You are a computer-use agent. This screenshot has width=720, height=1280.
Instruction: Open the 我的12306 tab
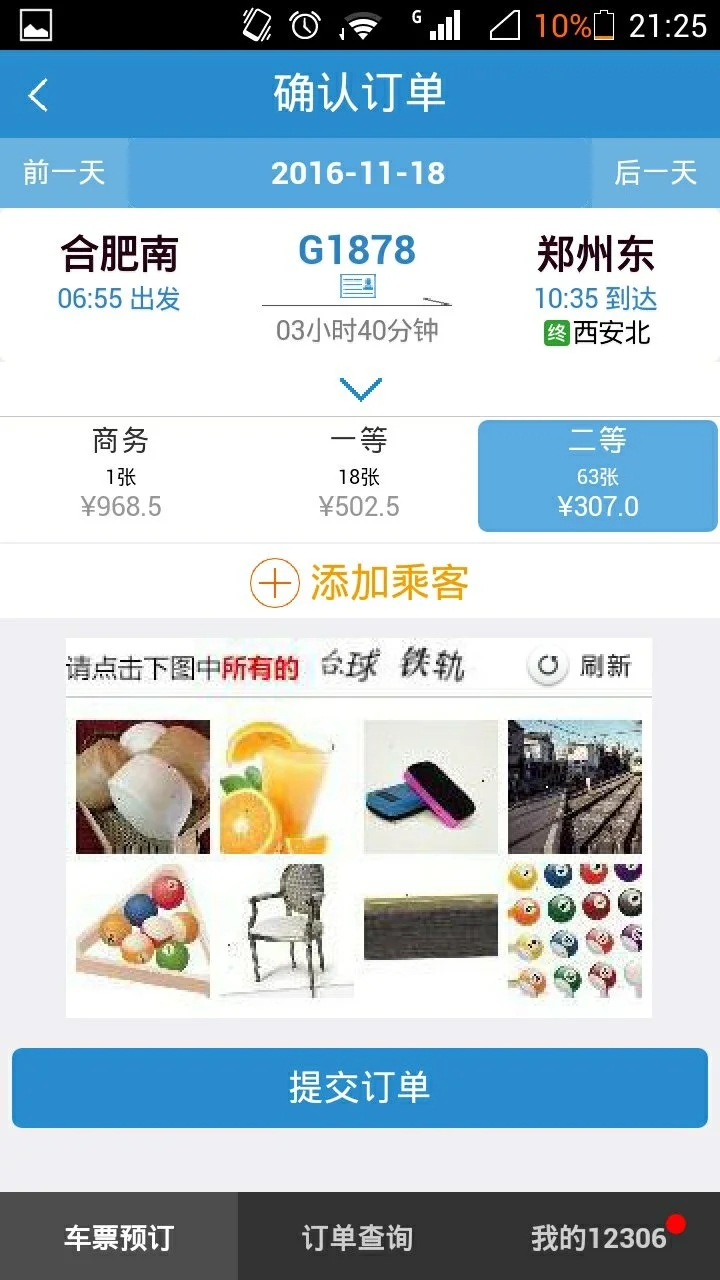601,1237
